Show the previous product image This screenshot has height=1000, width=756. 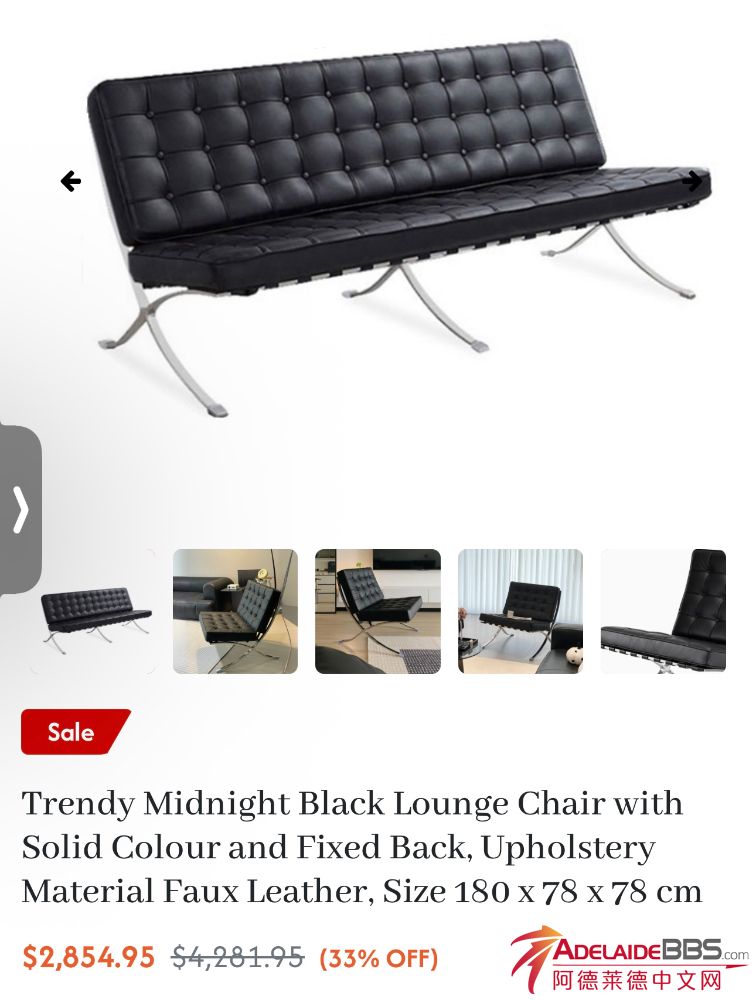(70, 181)
